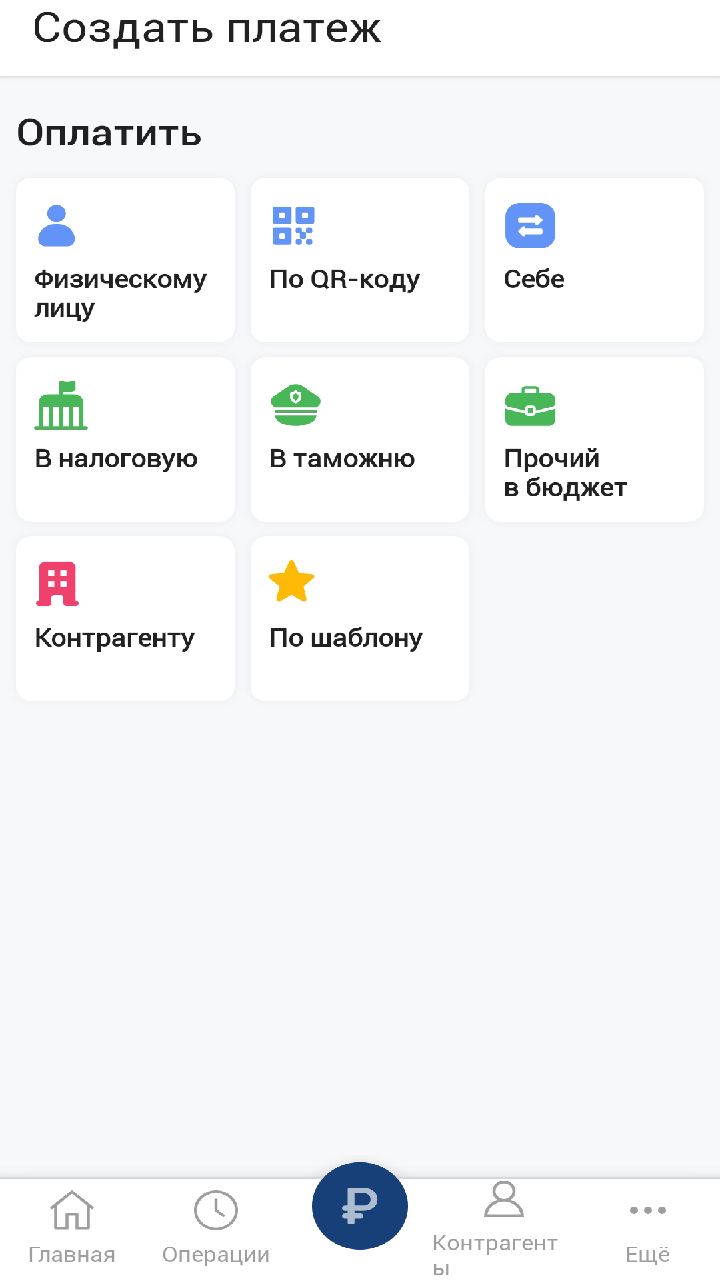This screenshot has height=1280, width=720.
Task: Click the three-dots icon above Ещё
Action: [x=647, y=1210]
